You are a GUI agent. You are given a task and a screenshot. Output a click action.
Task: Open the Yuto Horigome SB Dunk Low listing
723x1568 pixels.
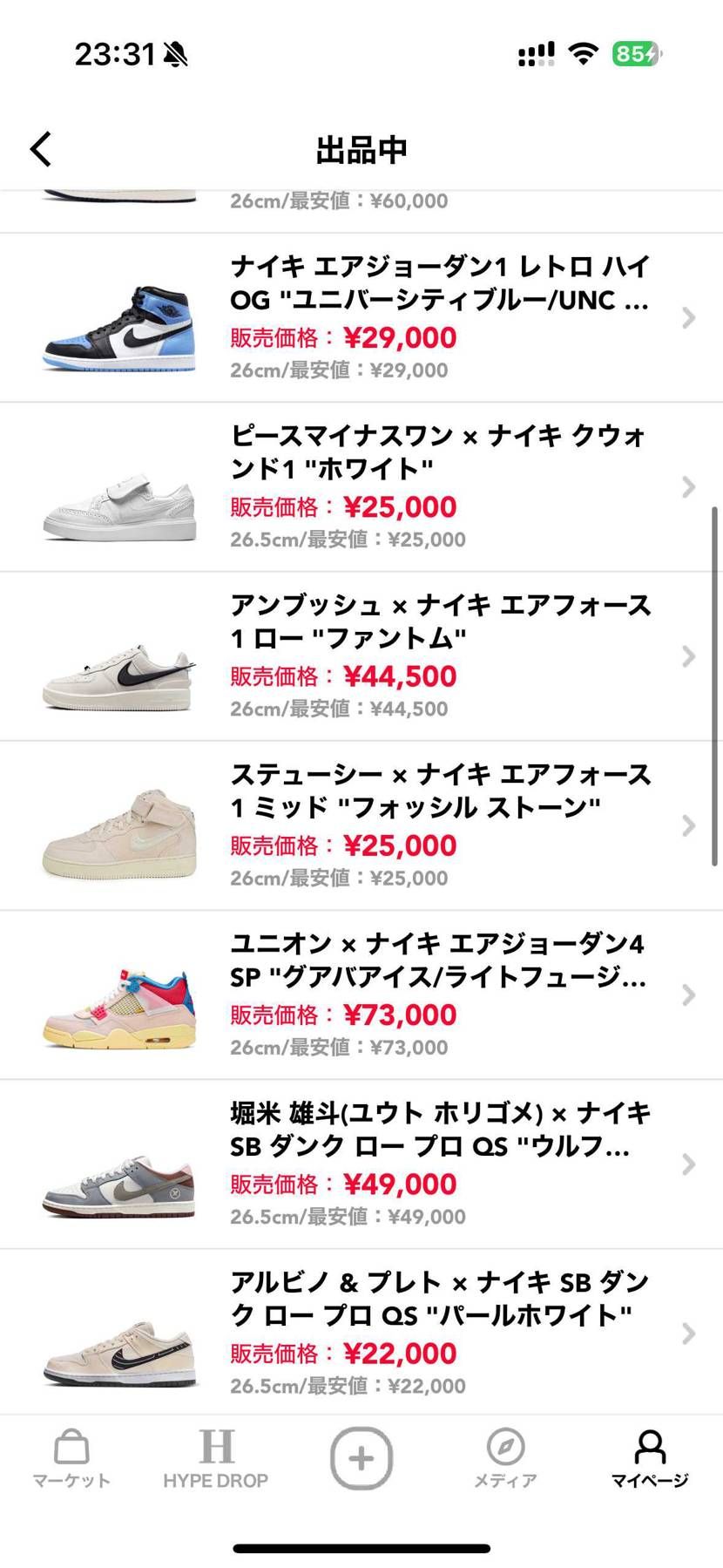361,1163
